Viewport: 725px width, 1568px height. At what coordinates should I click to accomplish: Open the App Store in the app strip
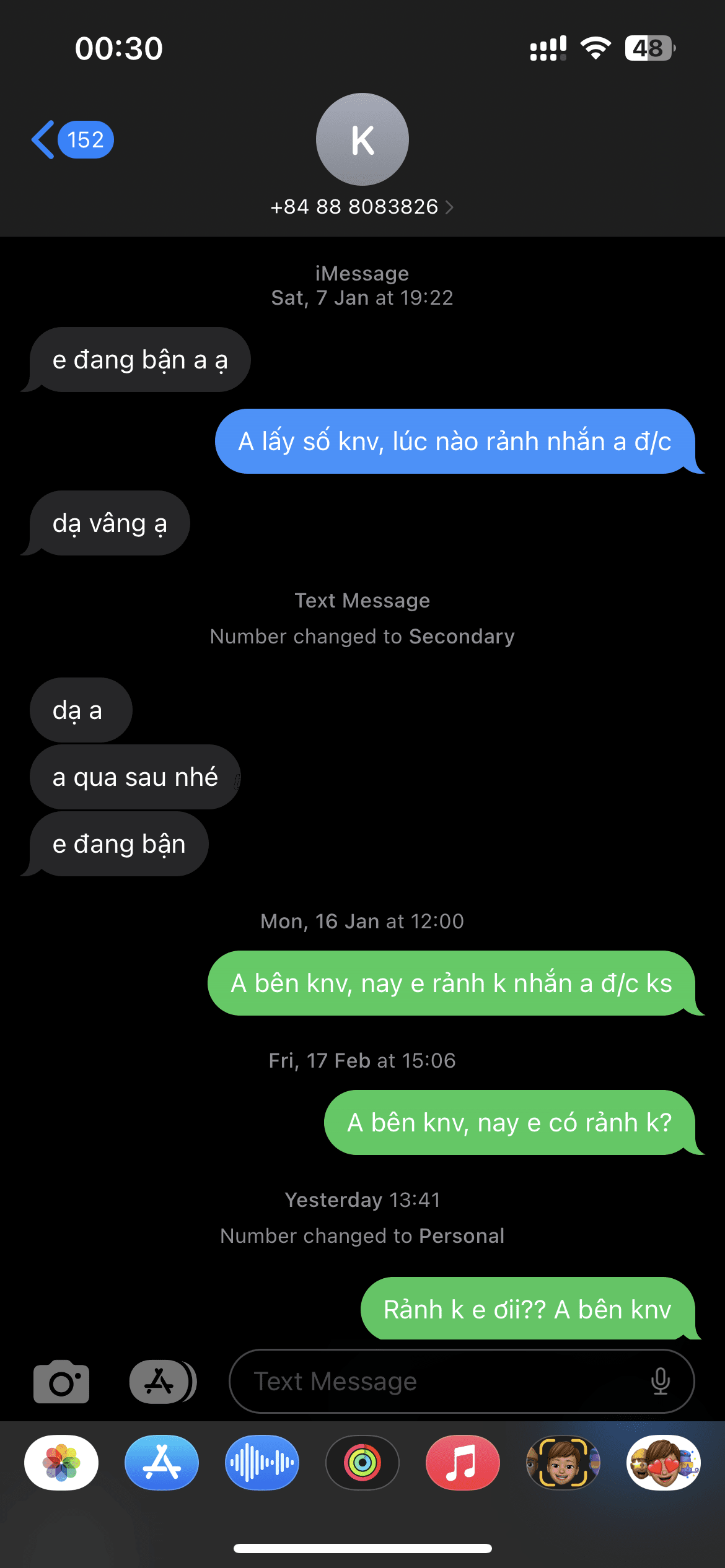tap(162, 1463)
